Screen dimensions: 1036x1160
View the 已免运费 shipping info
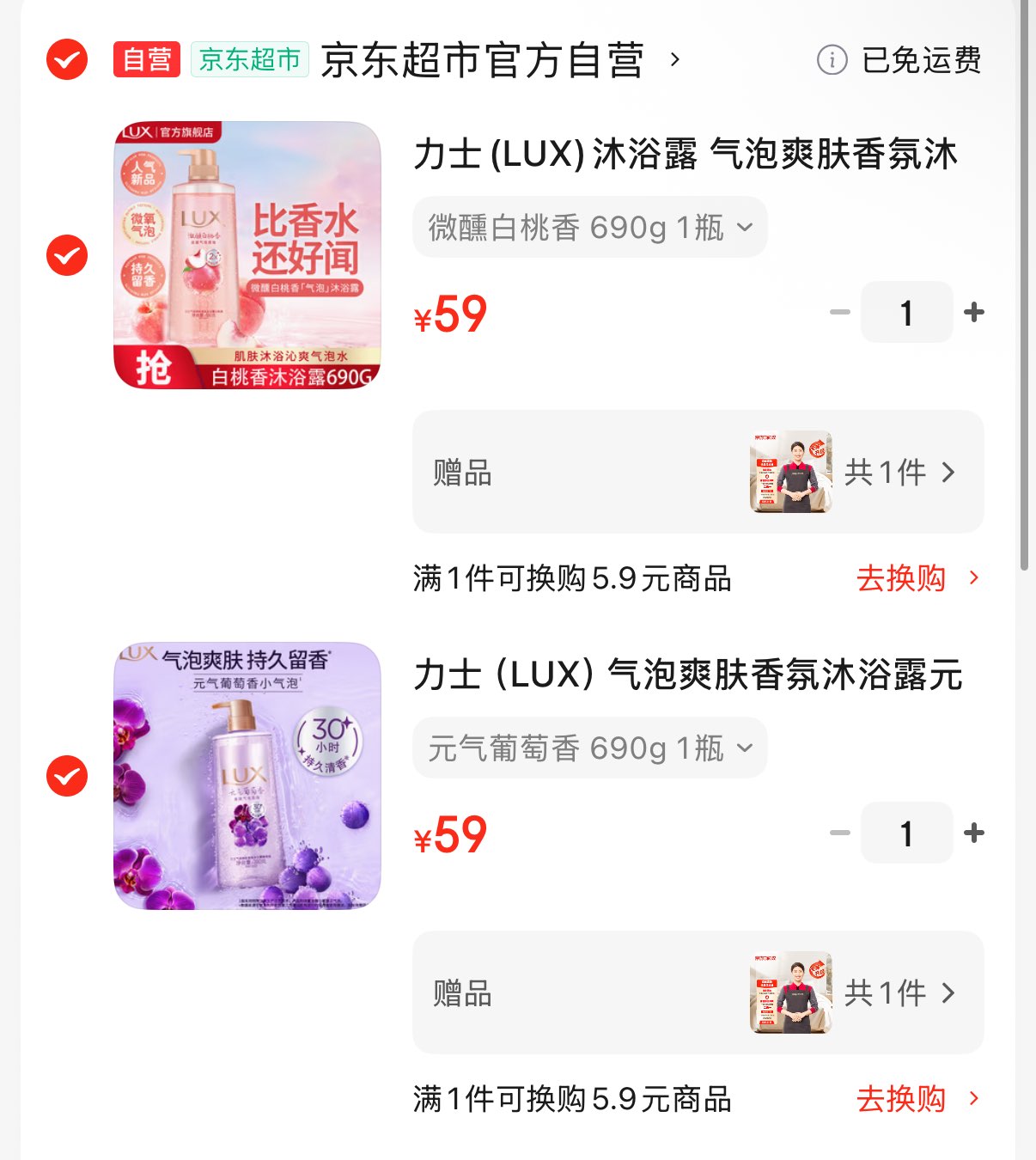(x=899, y=60)
